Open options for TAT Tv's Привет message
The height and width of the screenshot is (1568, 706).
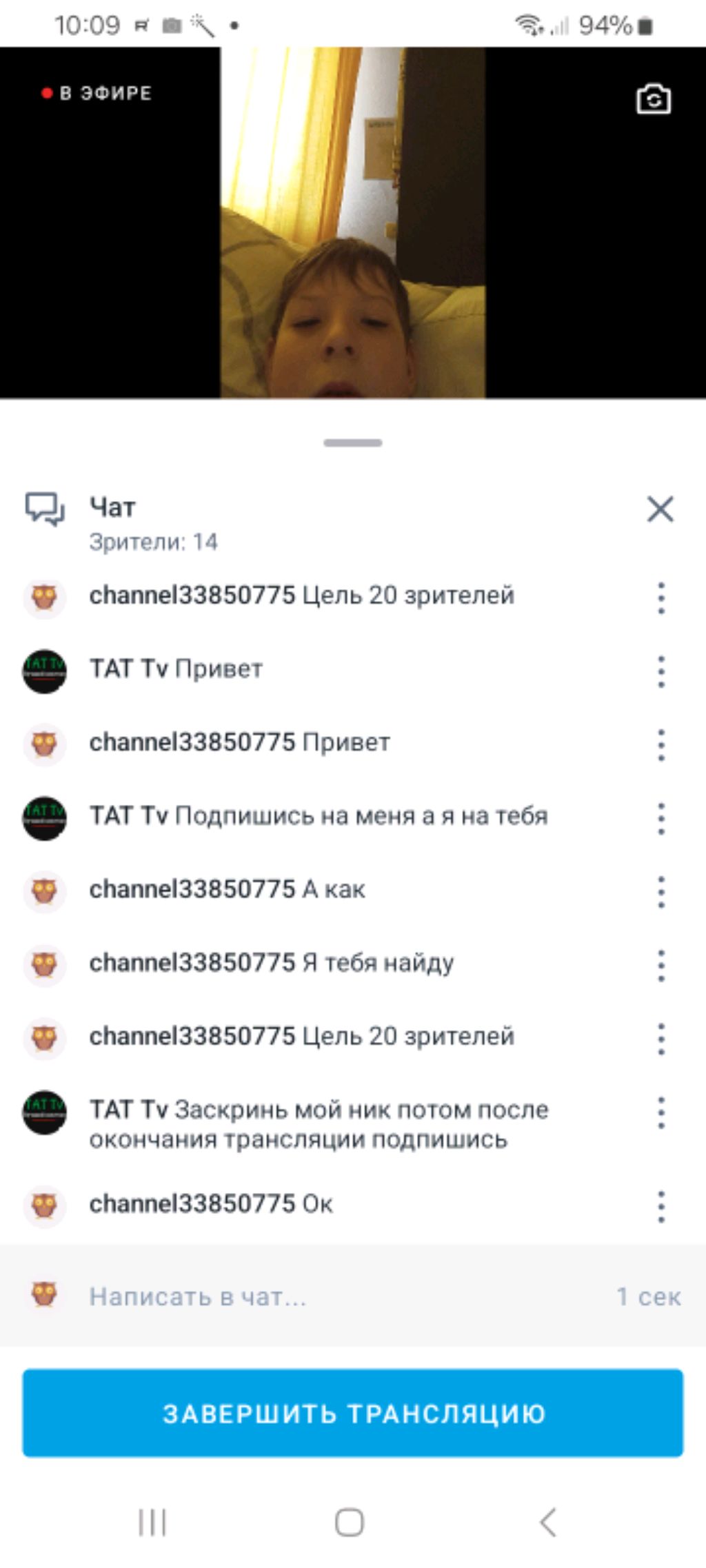[x=660, y=671]
